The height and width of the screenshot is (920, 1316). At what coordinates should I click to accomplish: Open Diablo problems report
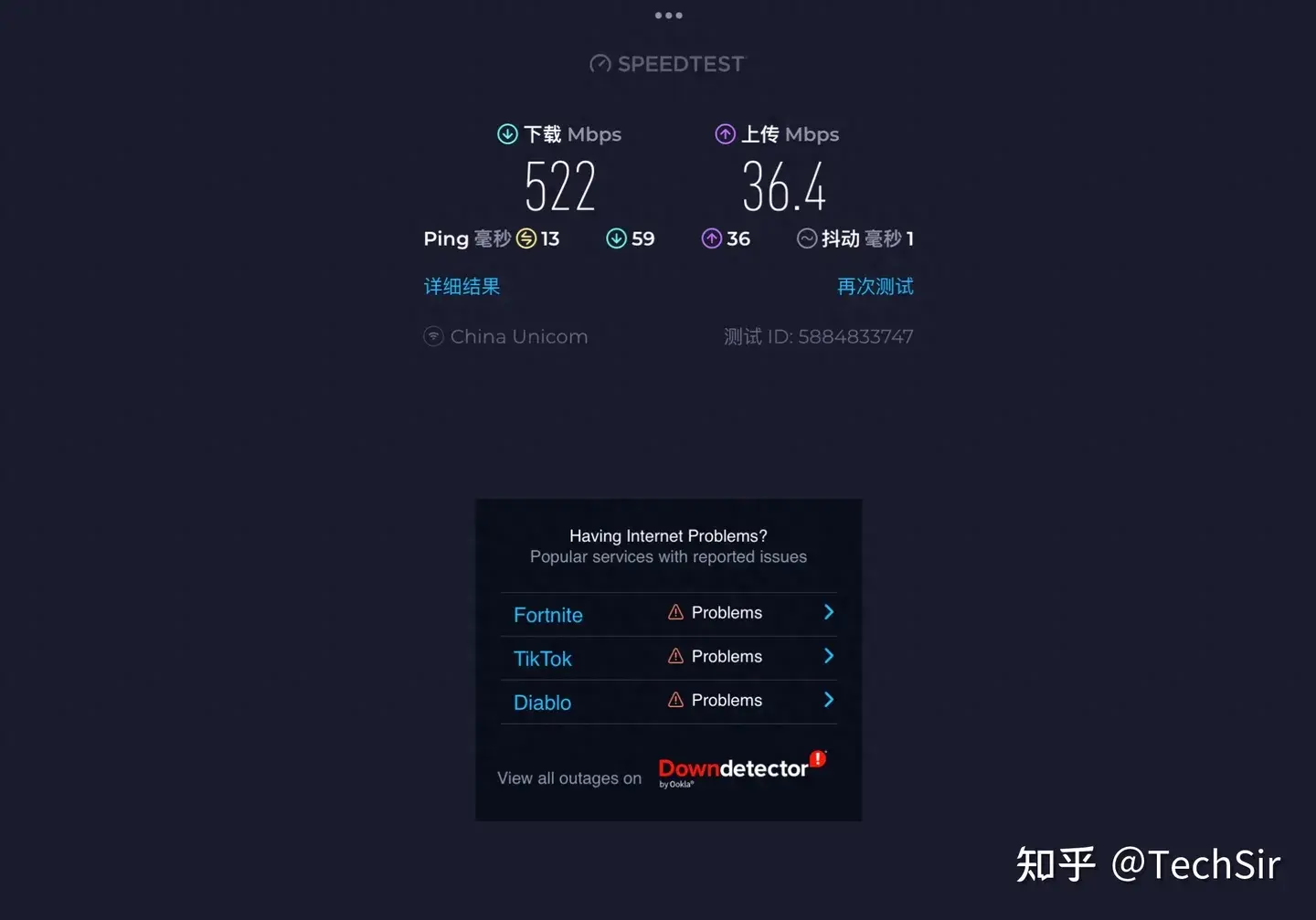pos(668,702)
